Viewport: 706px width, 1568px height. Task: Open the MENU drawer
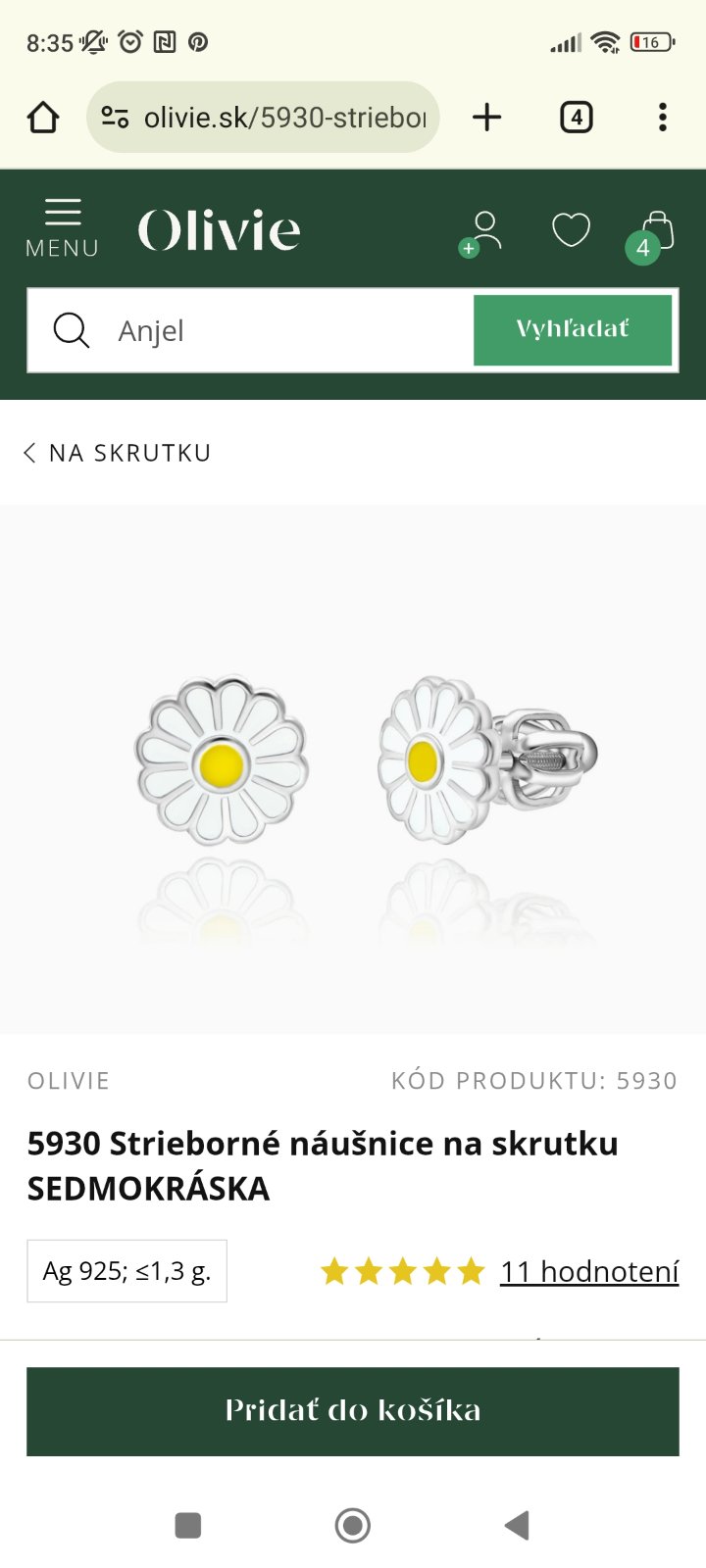click(62, 228)
